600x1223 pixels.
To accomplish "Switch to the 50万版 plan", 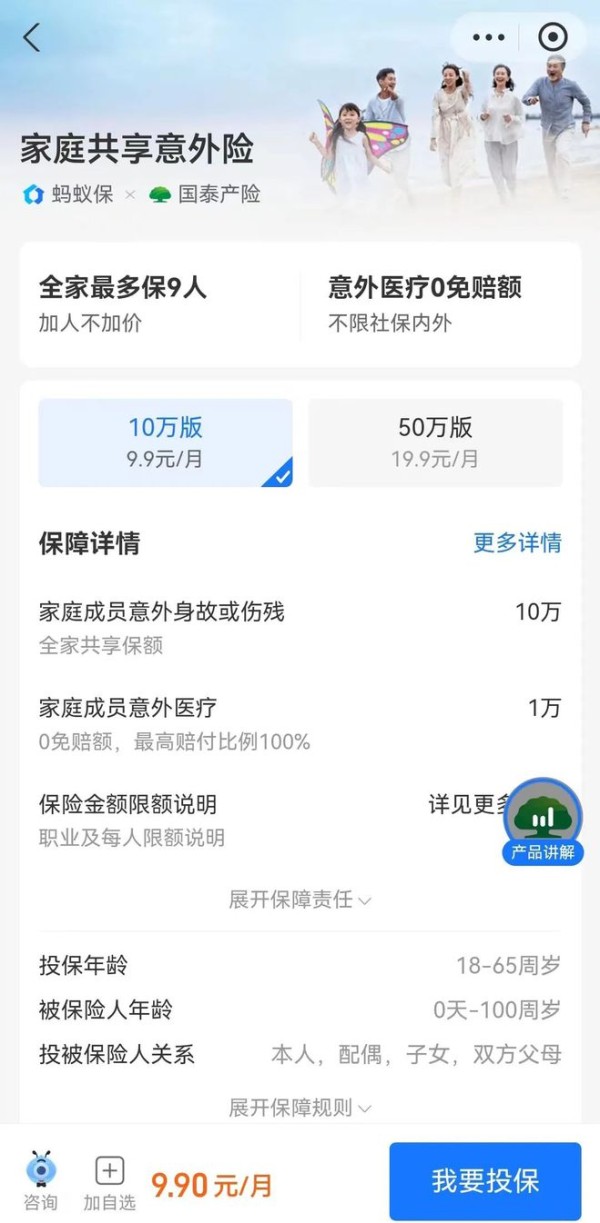I will pos(435,442).
